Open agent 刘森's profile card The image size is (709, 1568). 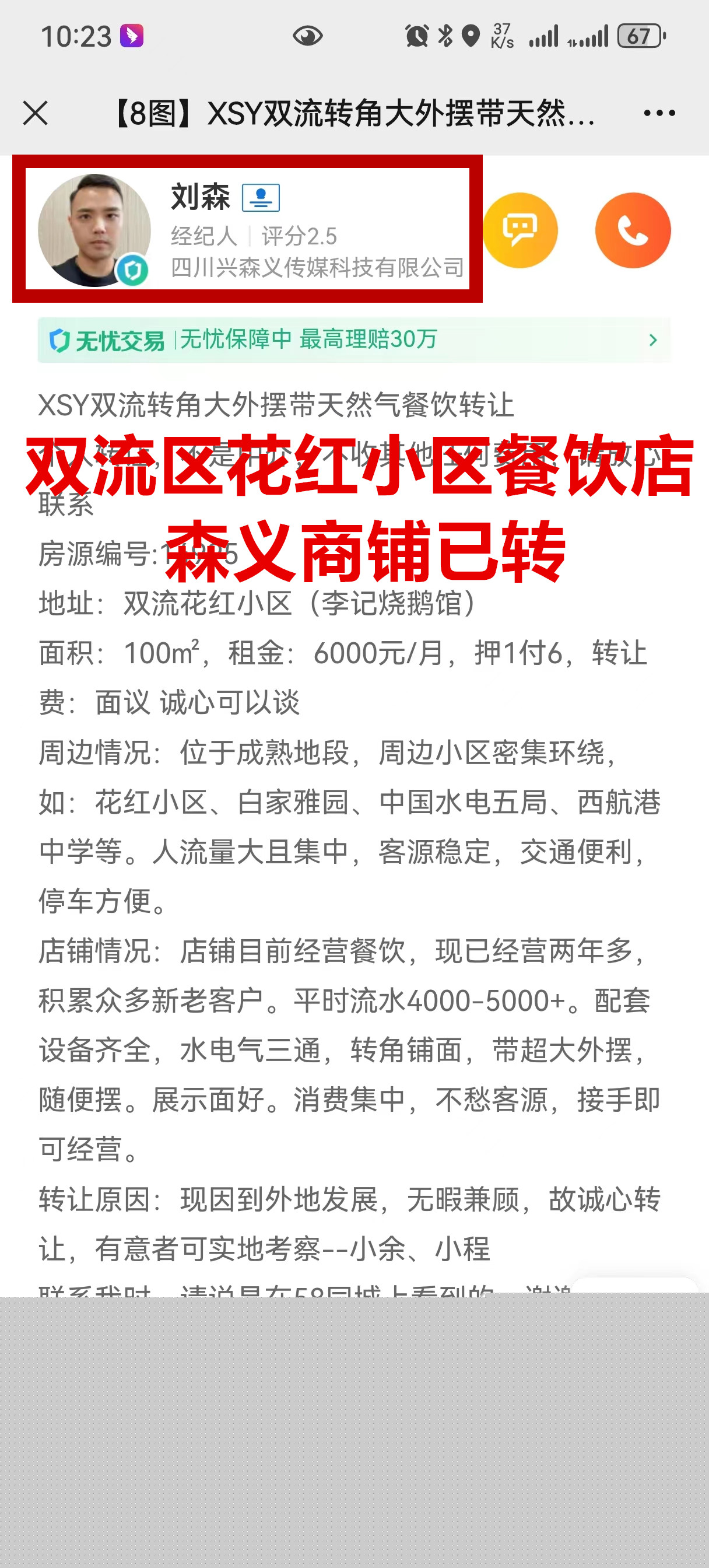[247, 229]
